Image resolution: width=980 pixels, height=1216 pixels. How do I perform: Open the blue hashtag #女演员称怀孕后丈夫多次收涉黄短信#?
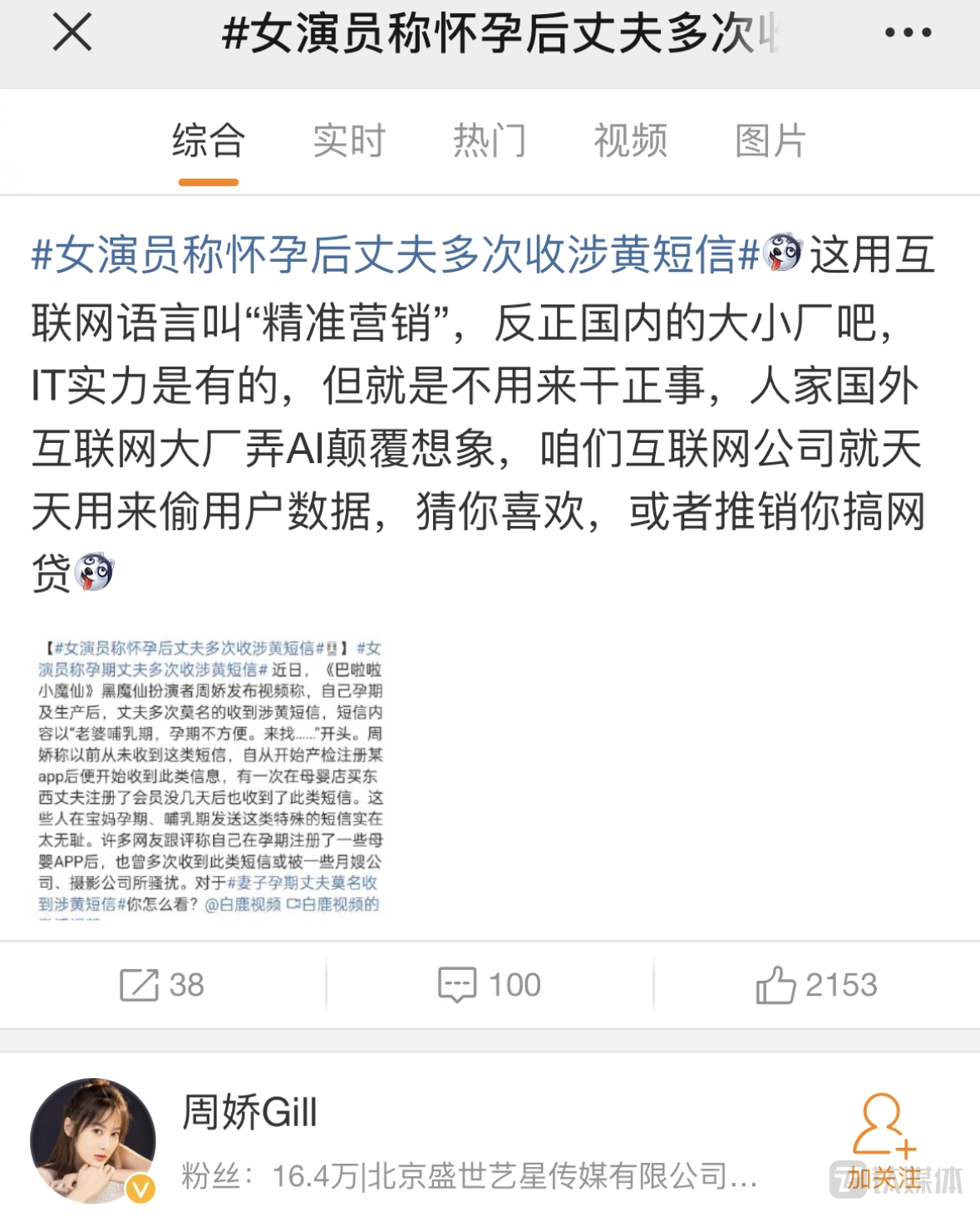[x=395, y=254]
